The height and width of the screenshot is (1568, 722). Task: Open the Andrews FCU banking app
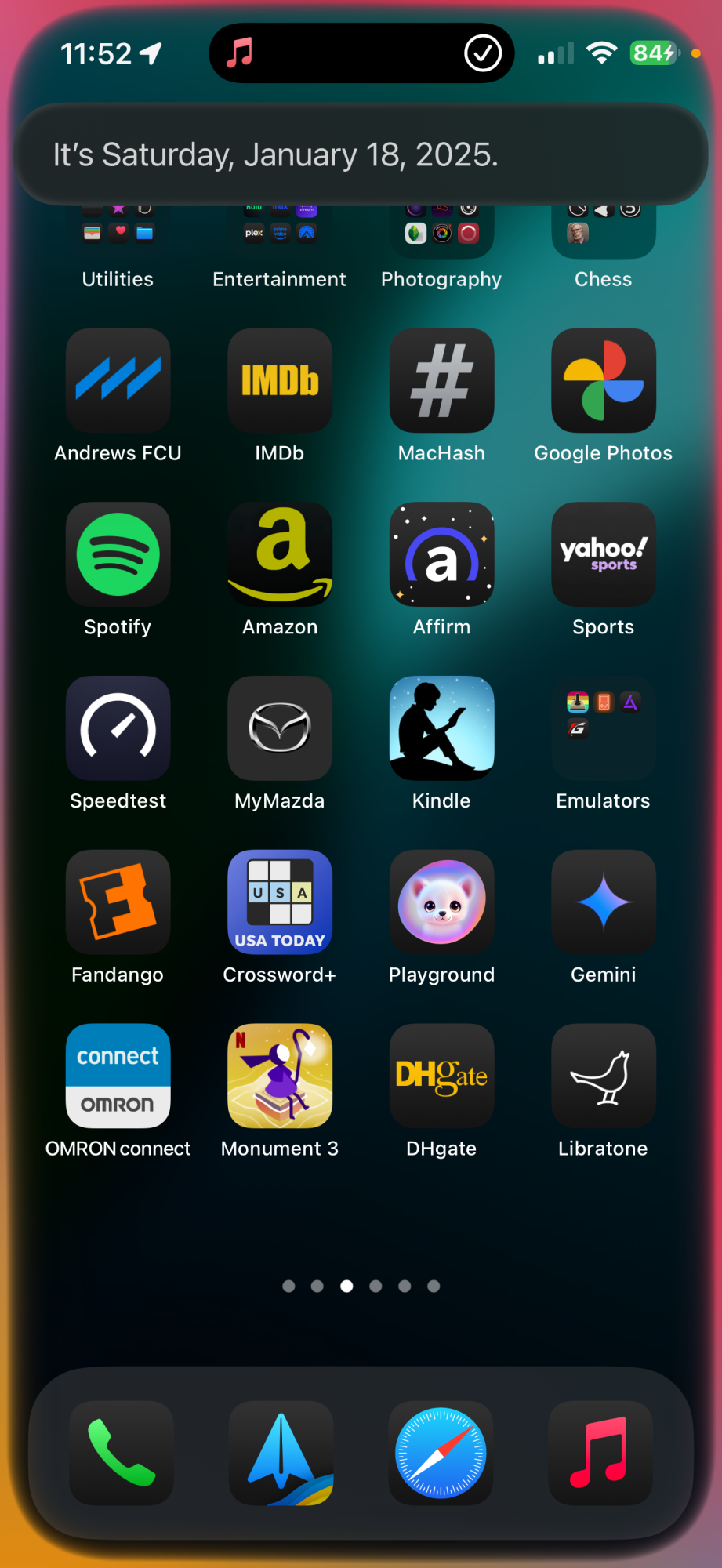tap(118, 380)
